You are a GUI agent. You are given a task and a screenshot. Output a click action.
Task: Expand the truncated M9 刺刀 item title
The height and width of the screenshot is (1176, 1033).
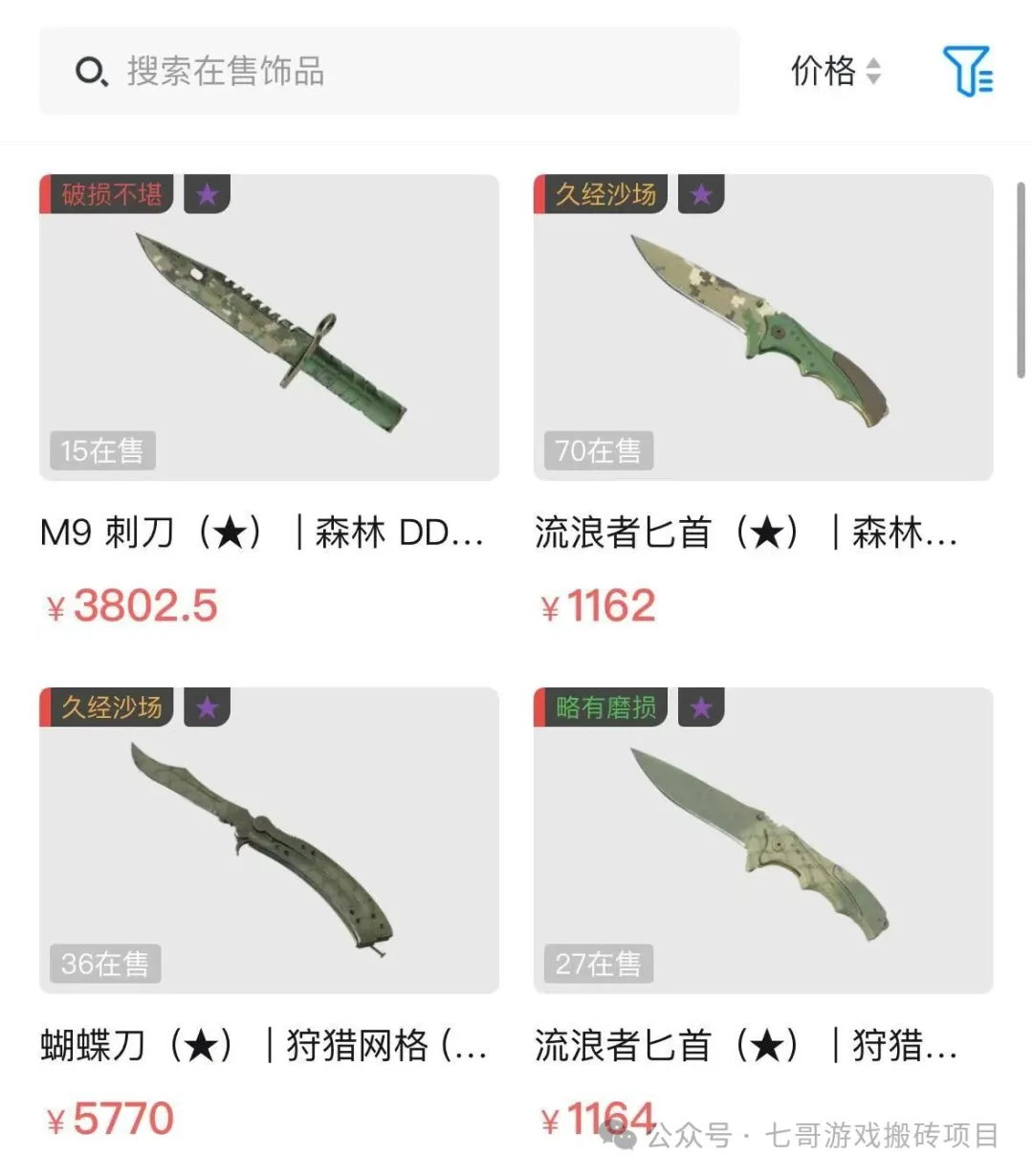258,533
